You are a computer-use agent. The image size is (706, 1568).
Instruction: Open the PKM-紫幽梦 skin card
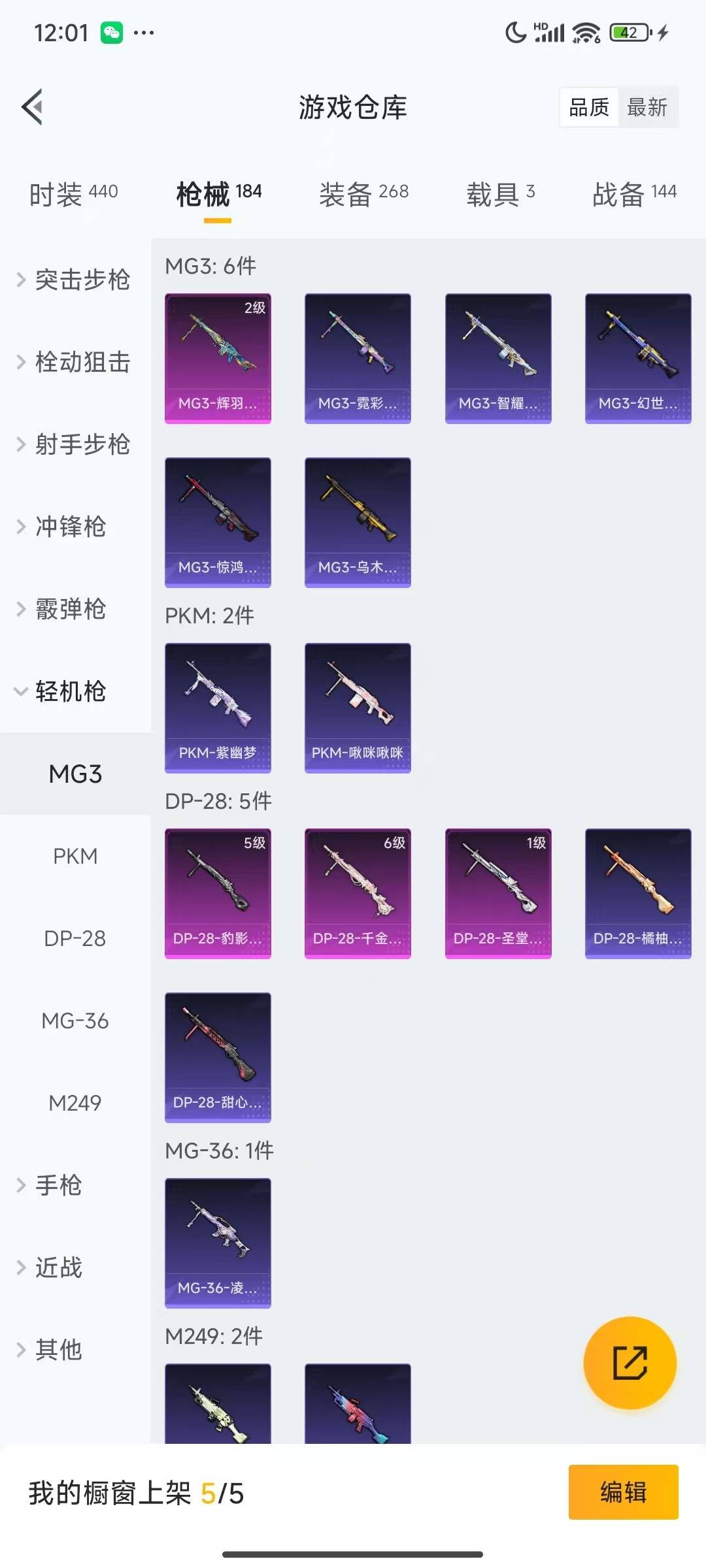[x=218, y=708]
